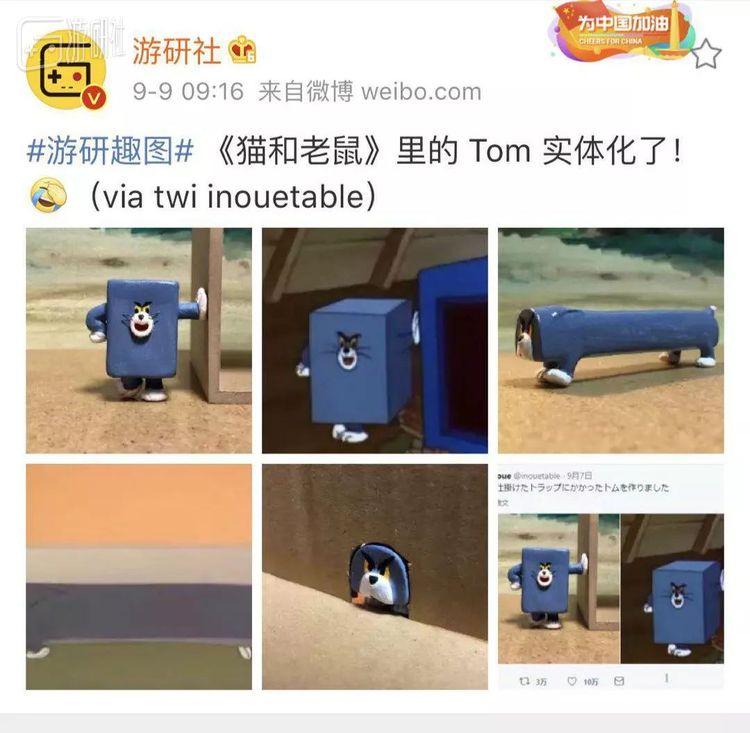The height and width of the screenshot is (733, 750).
Task: Open the 为中国加油 banner
Action: 619,32
